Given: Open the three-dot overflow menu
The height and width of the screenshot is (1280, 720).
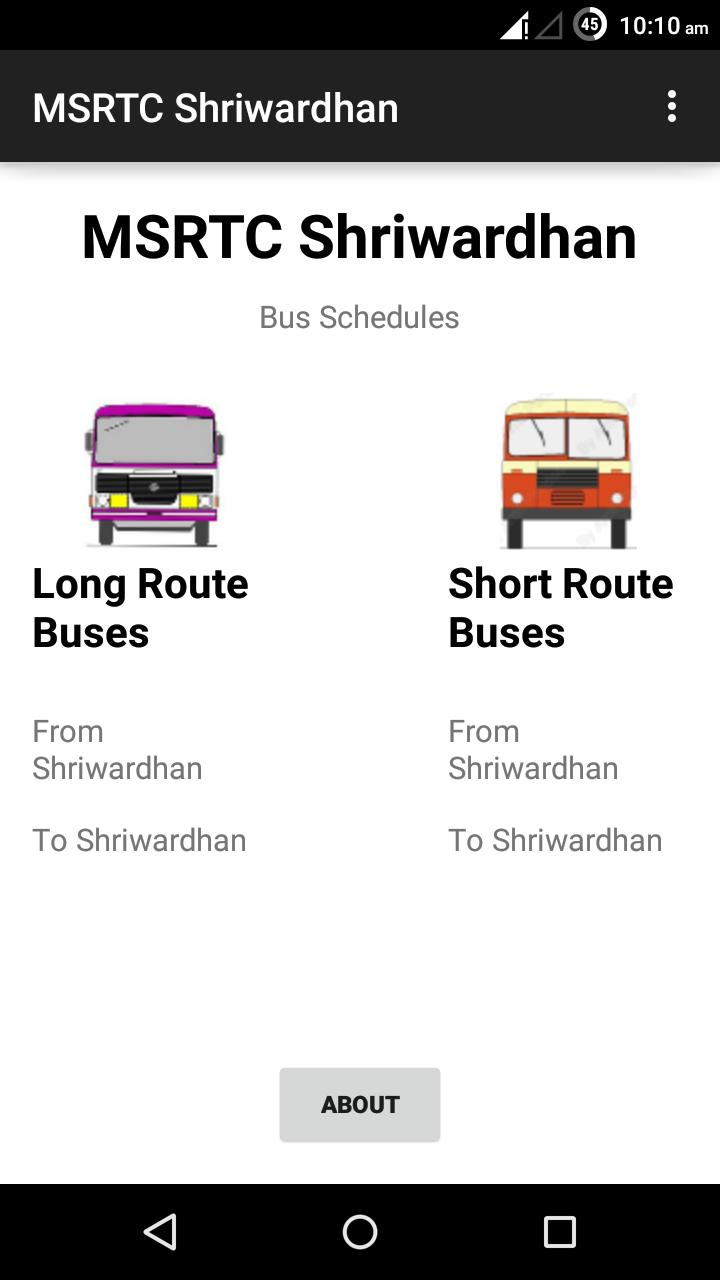Looking at the screenshot, I should [672, 107].
